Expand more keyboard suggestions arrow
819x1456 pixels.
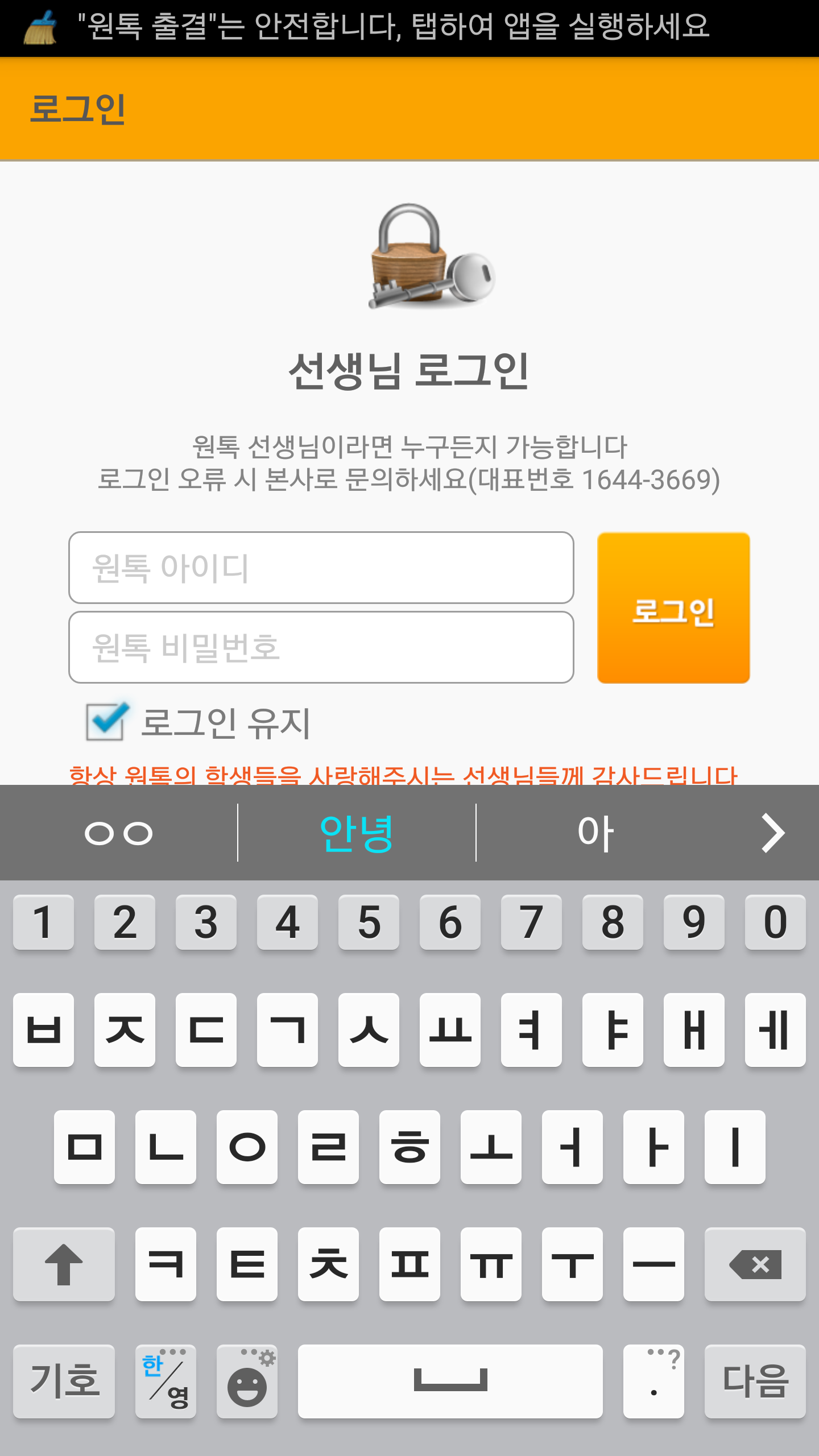[772, 833]
